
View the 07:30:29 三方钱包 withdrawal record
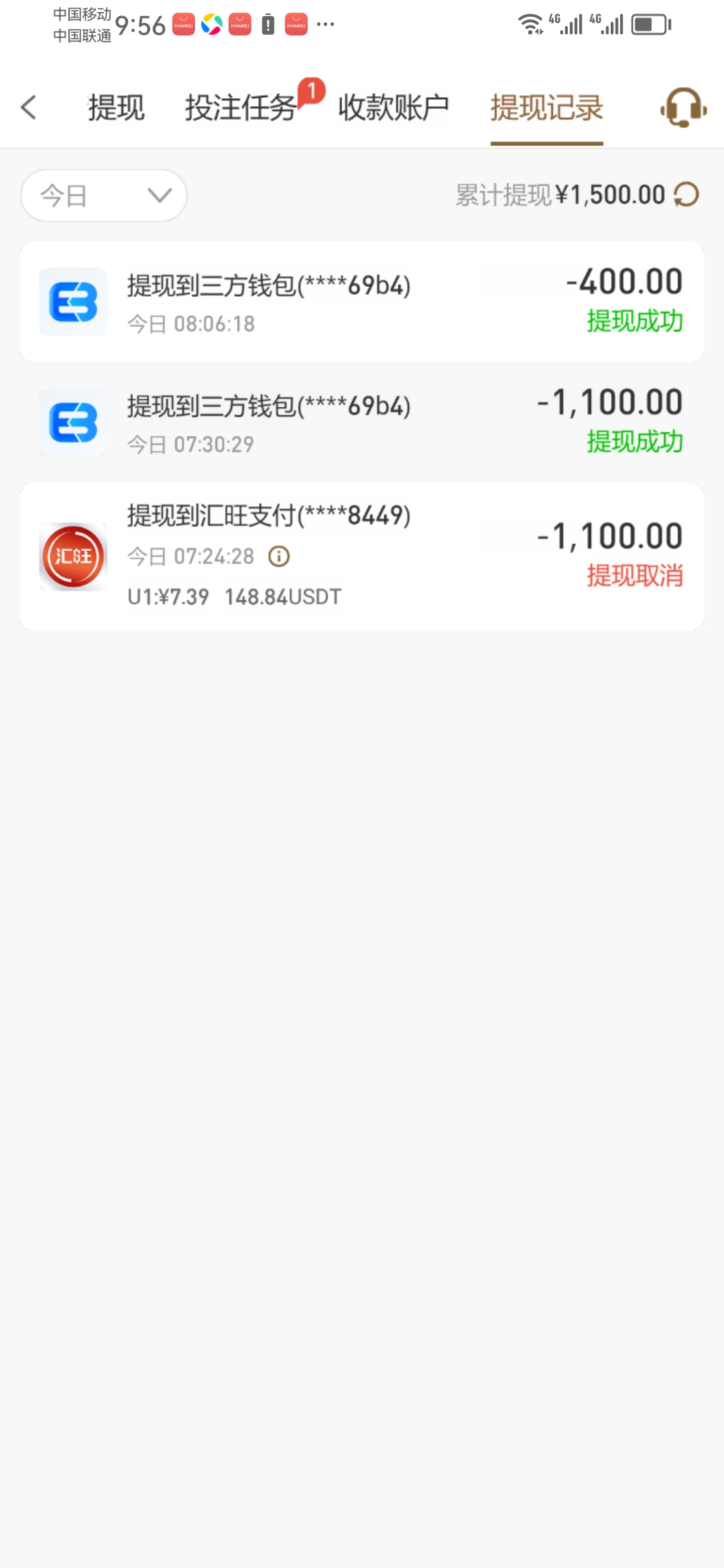(362, 422)
